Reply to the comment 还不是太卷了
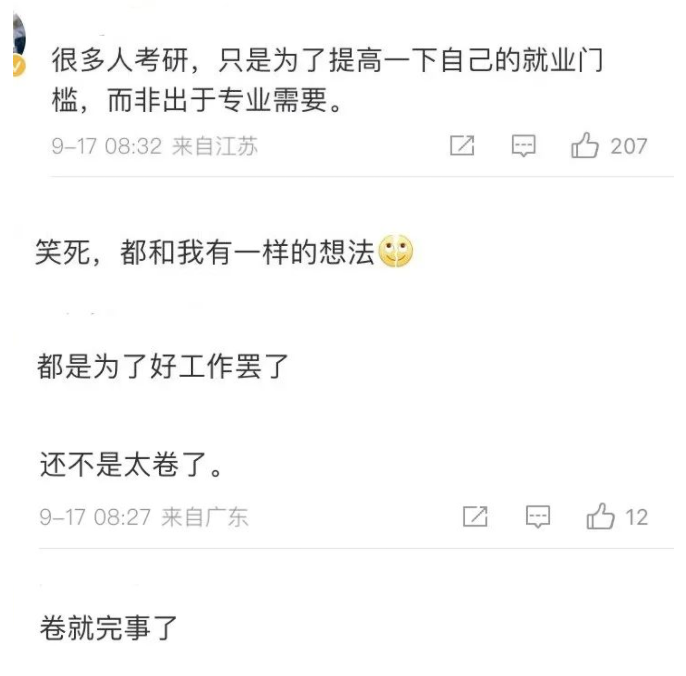 point(538,517)
